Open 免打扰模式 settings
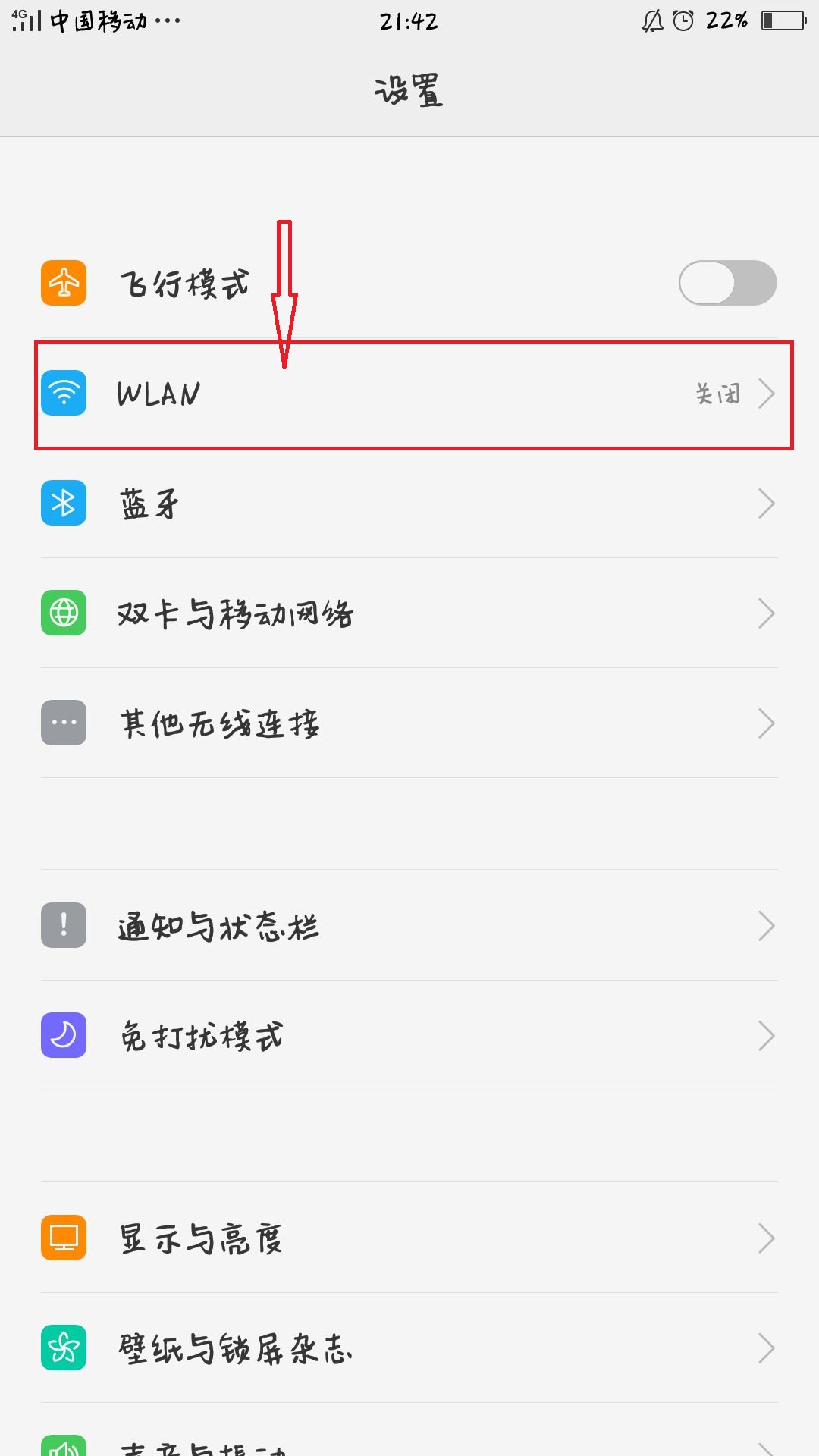Image resolution: width=819 pixels, height=1456 pixels. (x=409, y=1035)
